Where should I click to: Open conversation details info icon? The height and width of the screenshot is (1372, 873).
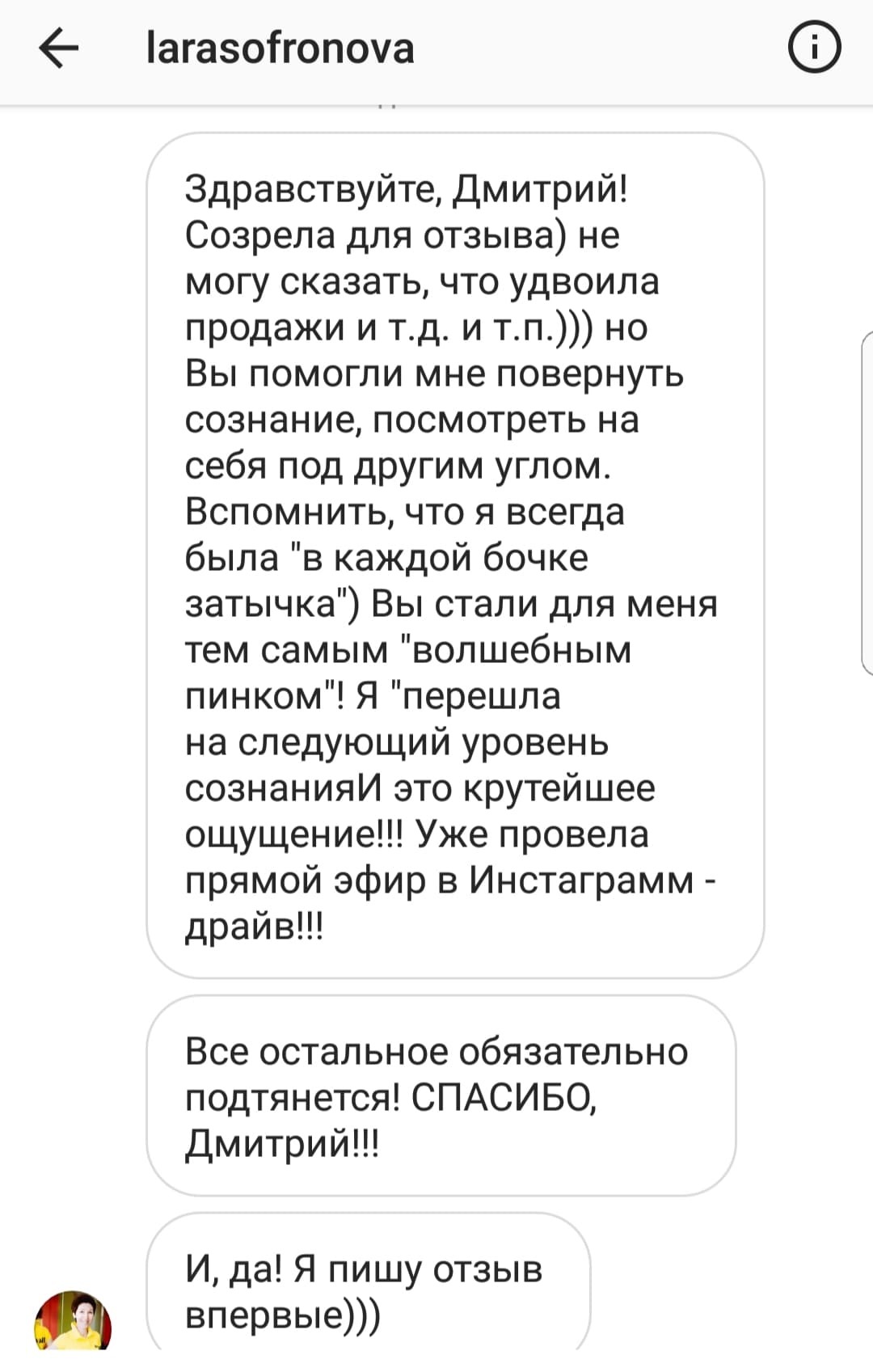814,49
